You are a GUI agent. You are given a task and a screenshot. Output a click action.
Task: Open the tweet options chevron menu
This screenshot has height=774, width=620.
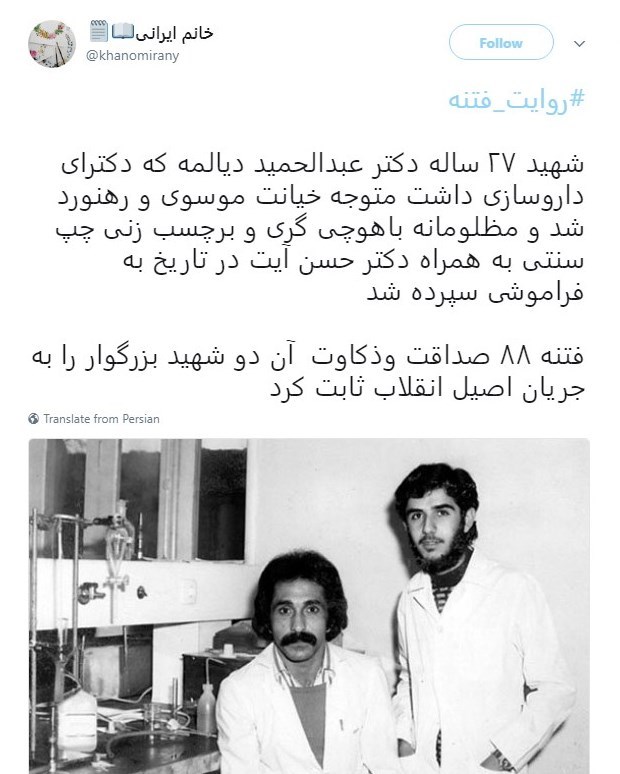point(580,44)
